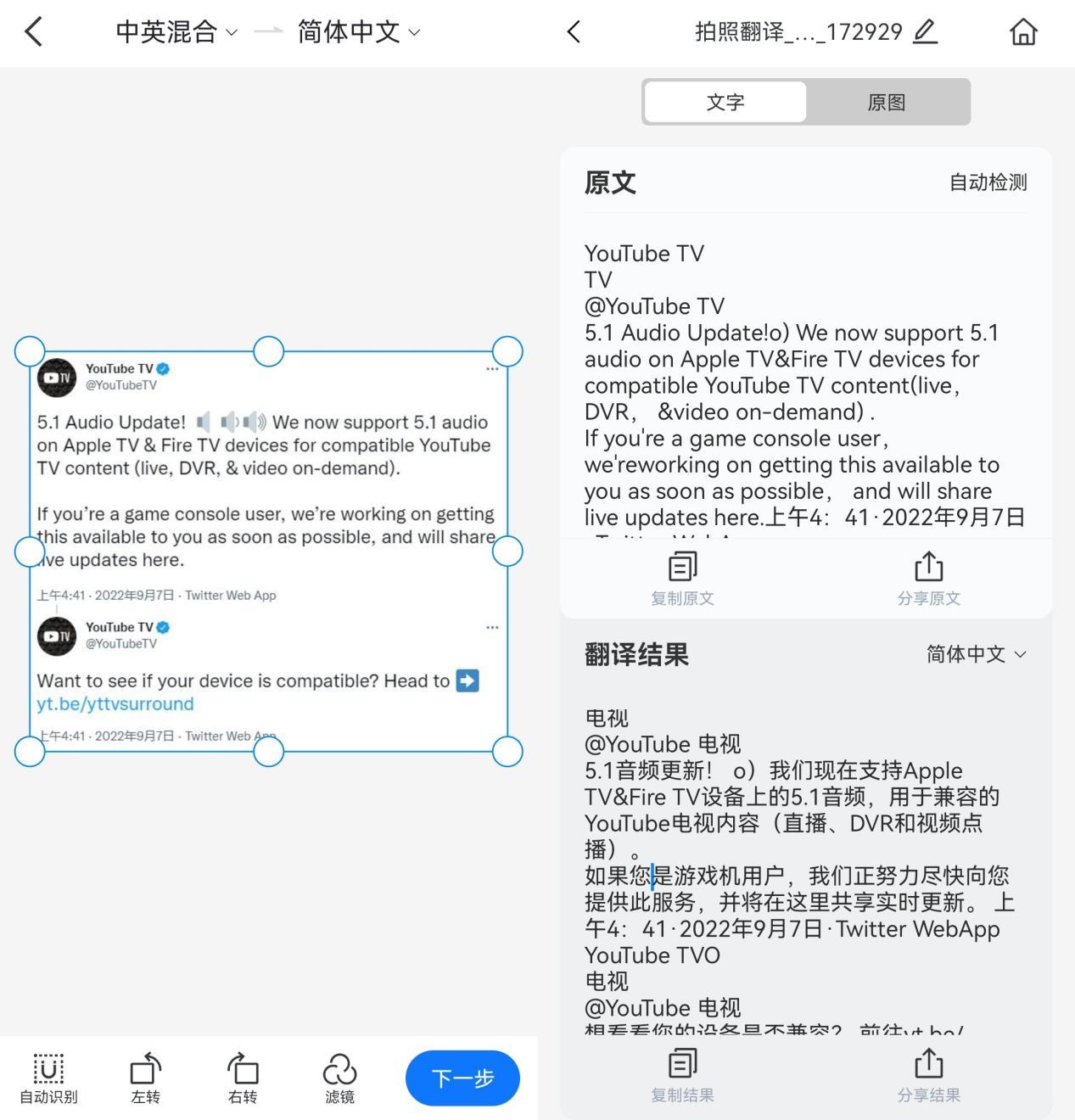
Task: Open source language dropdown 中英混合
Action: click(x=176, y=32)
